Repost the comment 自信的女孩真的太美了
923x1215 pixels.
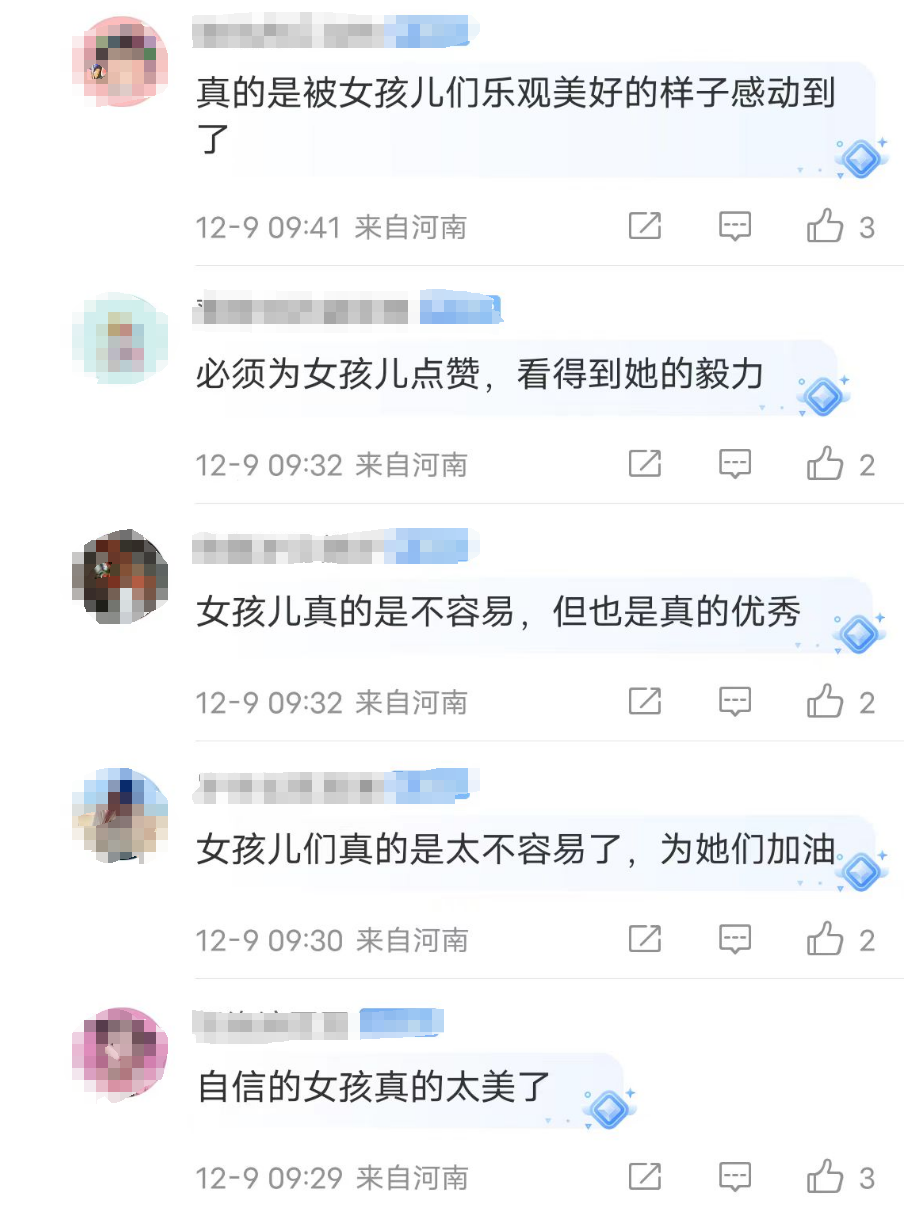tap(645, 1177)
